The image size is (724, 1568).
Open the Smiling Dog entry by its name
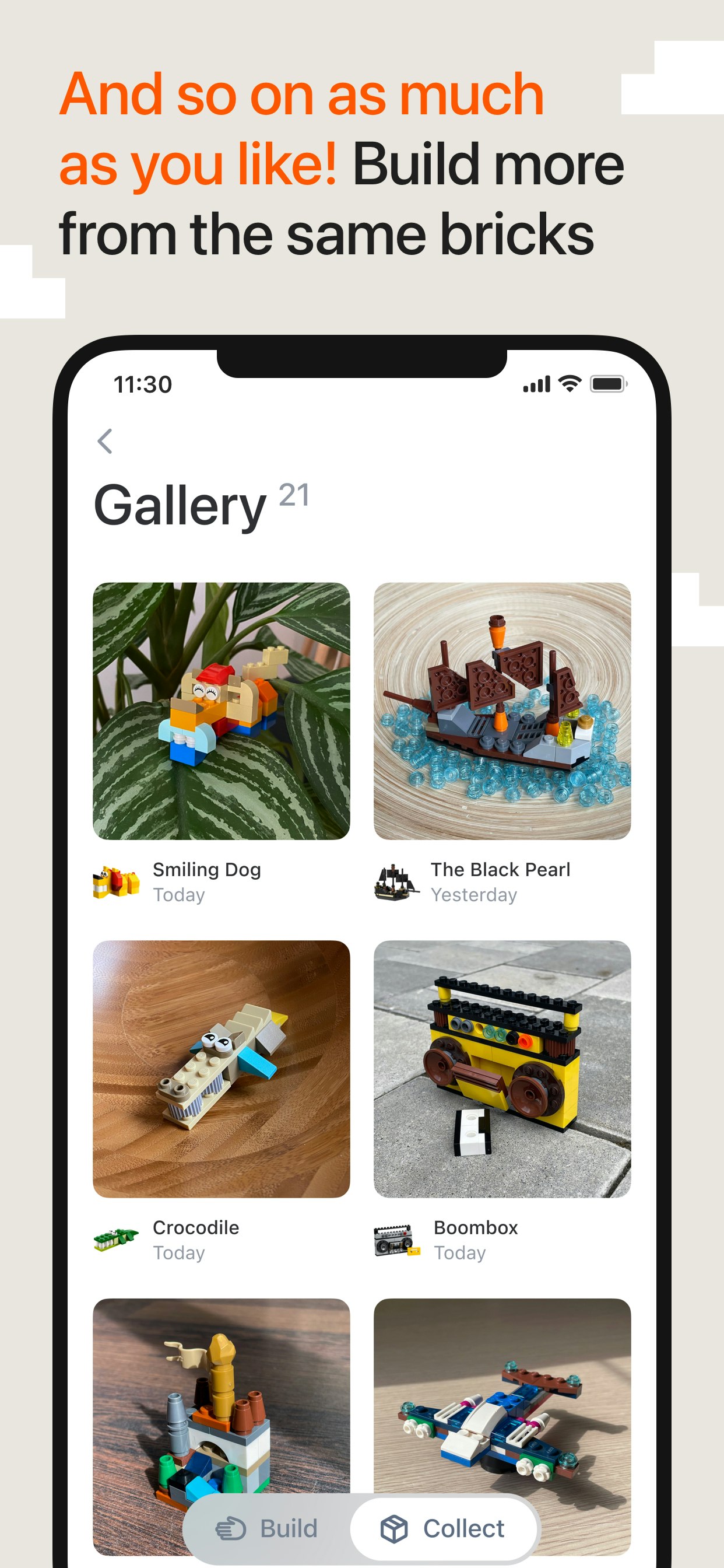point(208,870)
